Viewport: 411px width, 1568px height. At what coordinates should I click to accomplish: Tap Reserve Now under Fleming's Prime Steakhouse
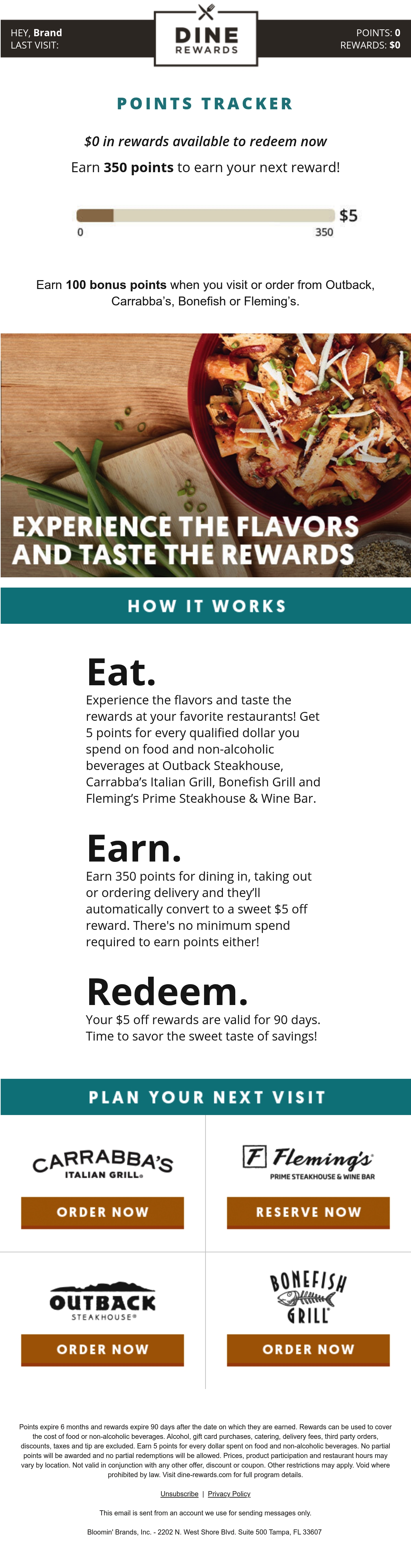[308, 1212]
